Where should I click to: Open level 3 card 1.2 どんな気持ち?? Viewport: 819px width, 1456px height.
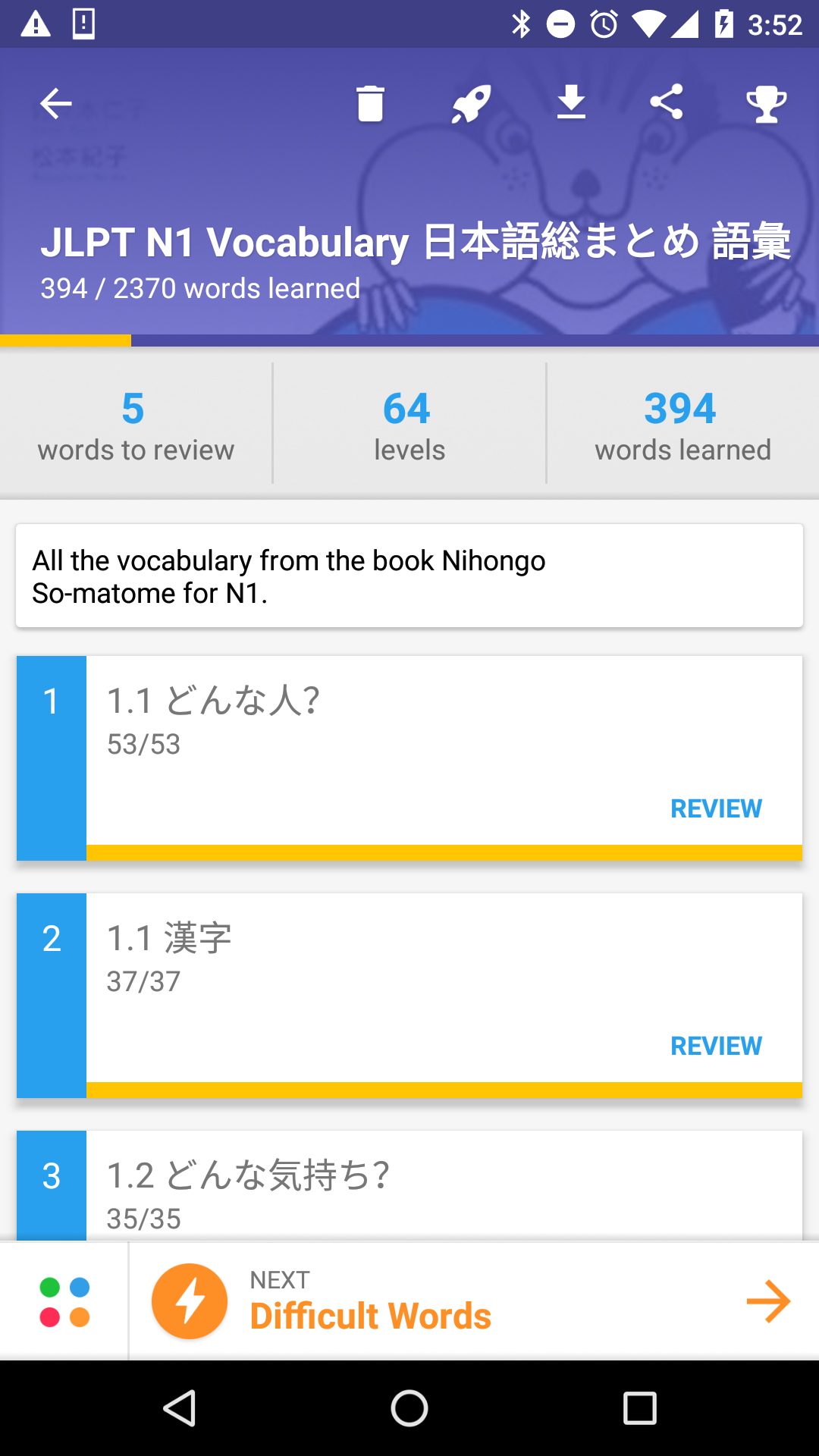(444, 1187)
